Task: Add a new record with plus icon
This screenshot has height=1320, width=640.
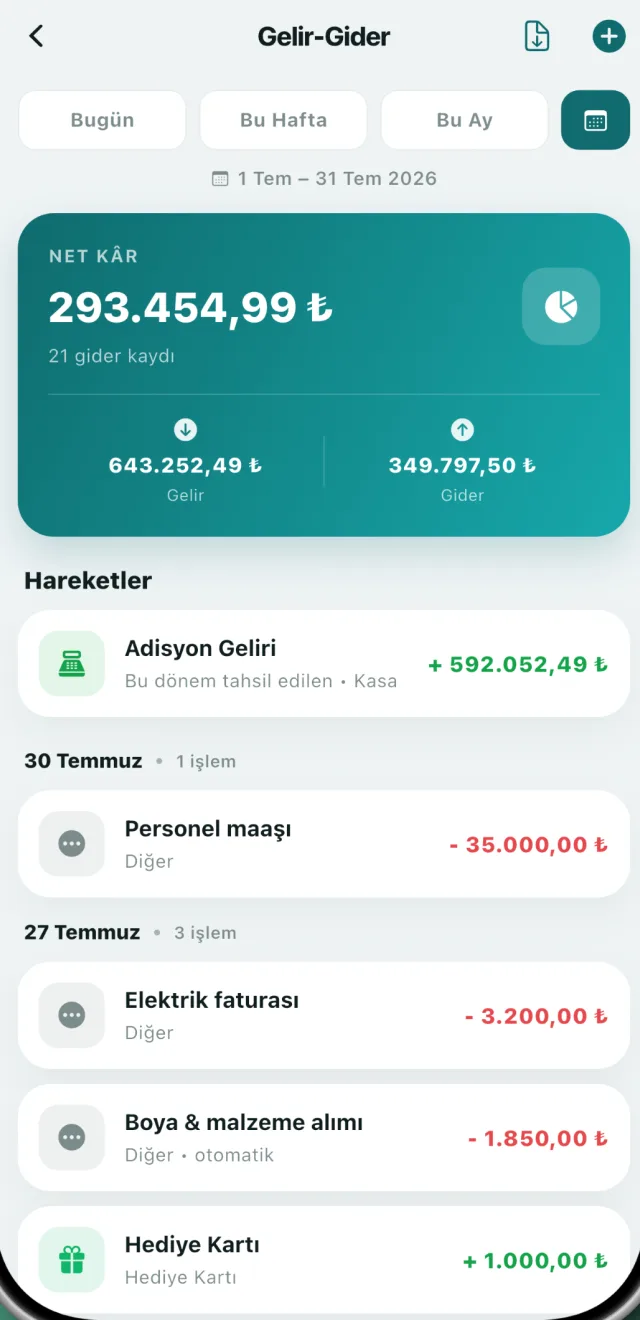Action: point(608,37)
